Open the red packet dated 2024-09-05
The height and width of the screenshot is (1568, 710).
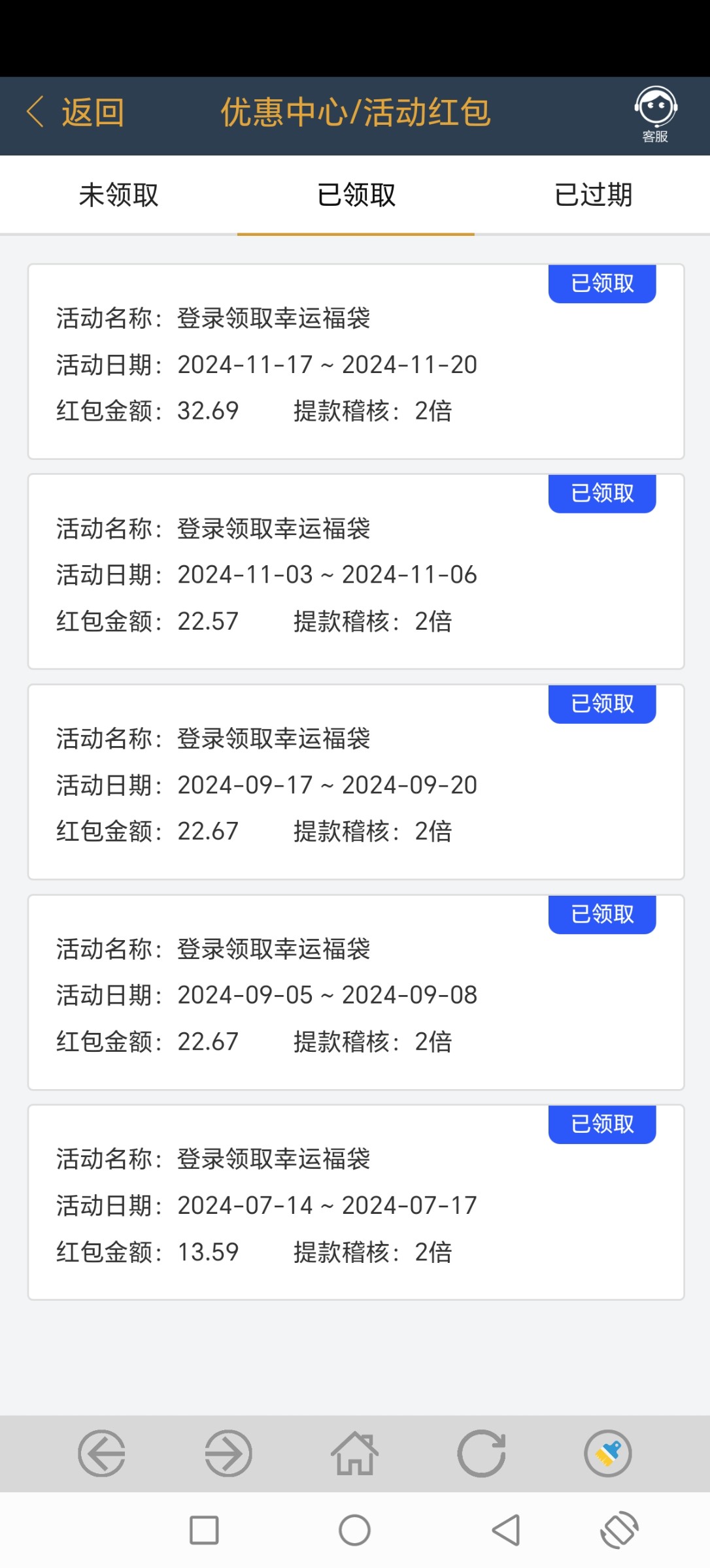click(356, 992)
